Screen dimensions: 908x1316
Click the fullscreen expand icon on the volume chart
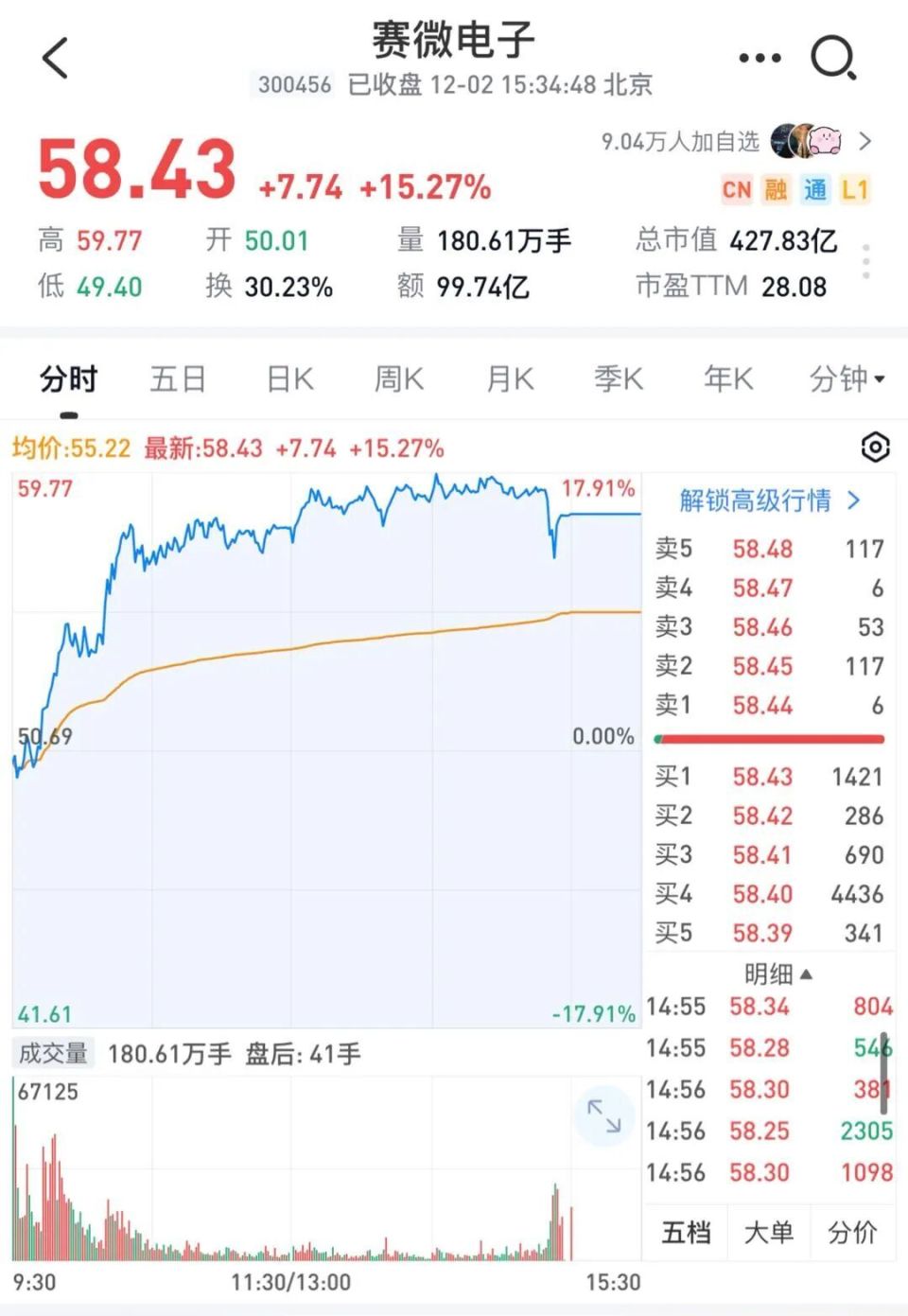pyautogui.click(x=603, y=1116)
